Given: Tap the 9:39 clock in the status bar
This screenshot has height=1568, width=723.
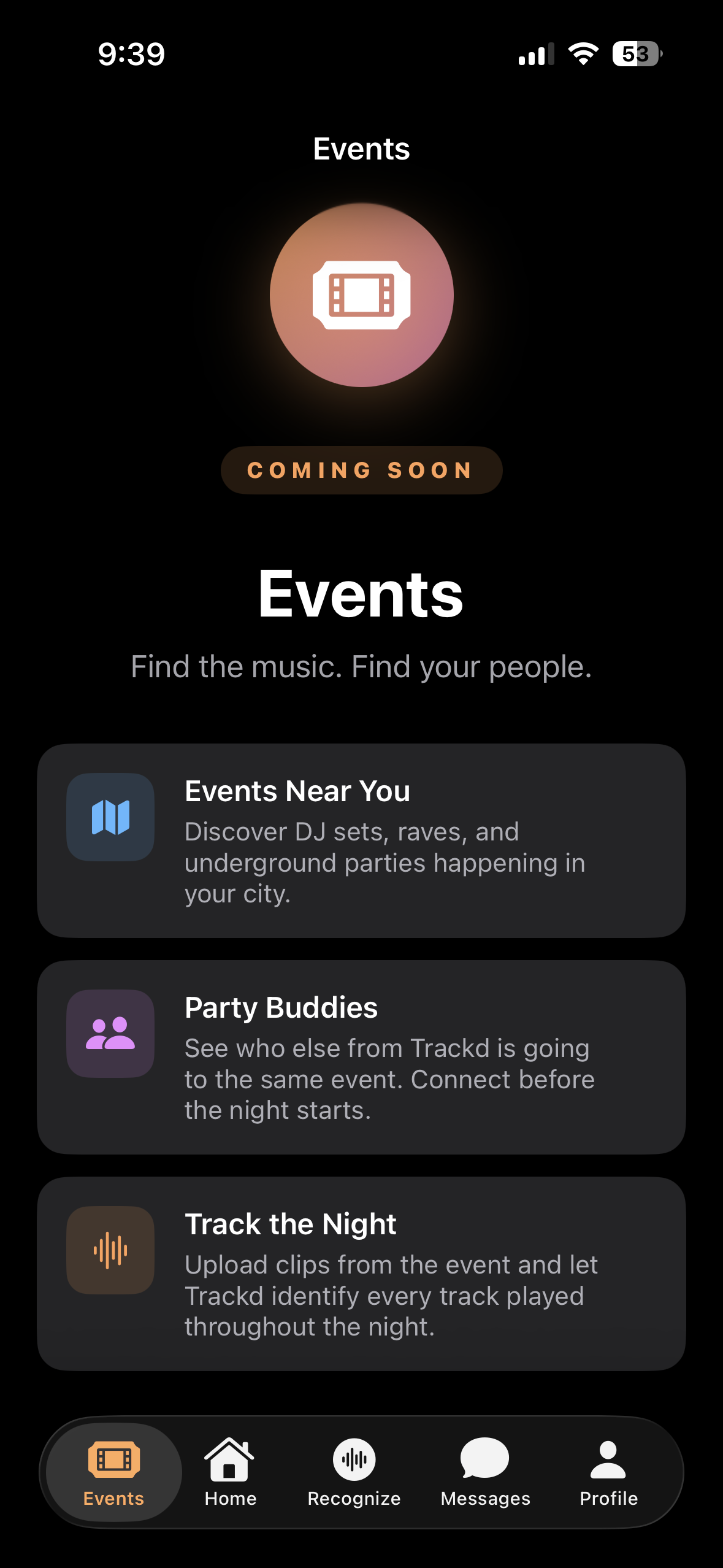Looking at the screenshot, I should coord(130,54).
